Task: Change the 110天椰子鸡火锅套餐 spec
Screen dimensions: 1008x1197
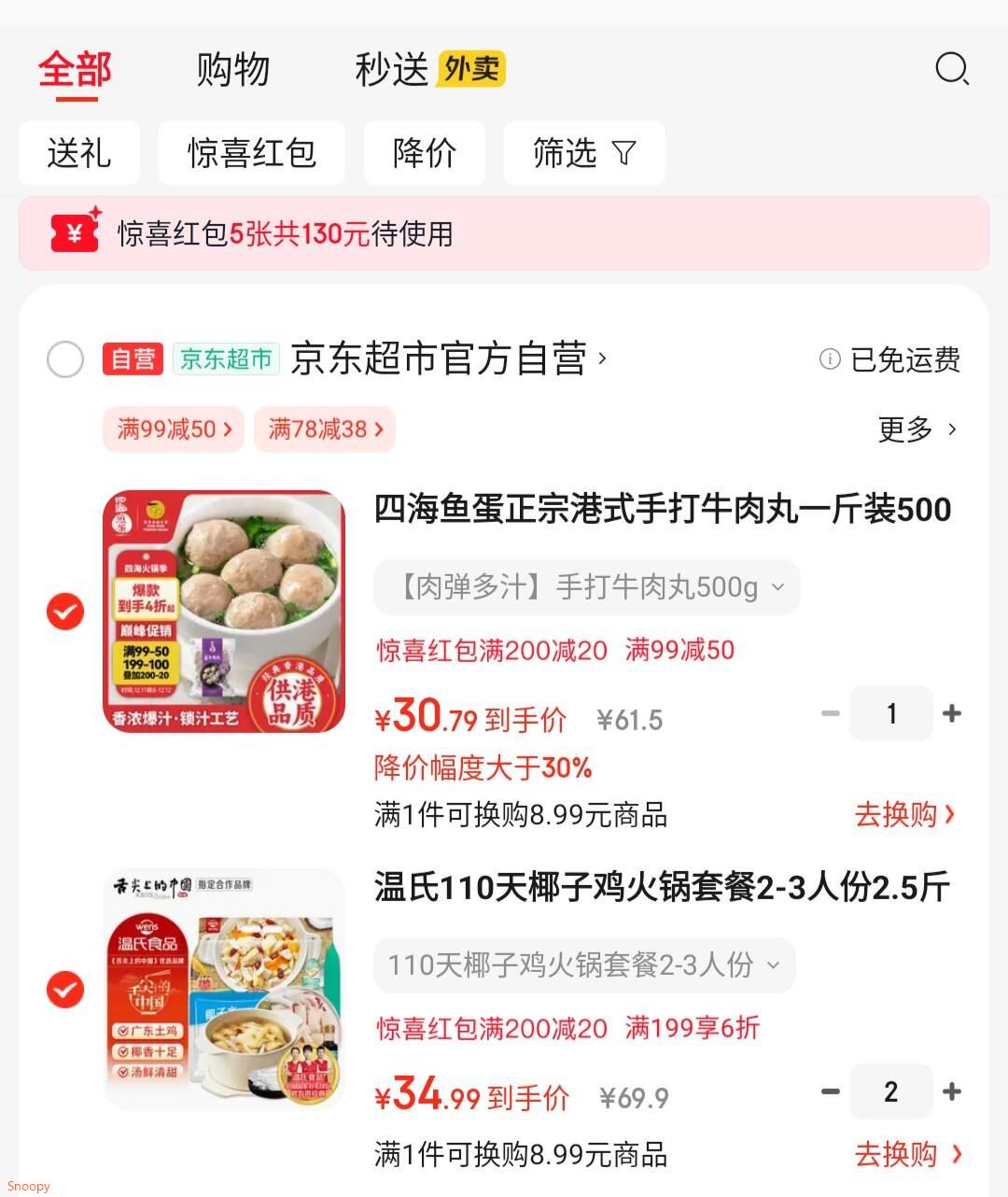Action: pos(583,965)
